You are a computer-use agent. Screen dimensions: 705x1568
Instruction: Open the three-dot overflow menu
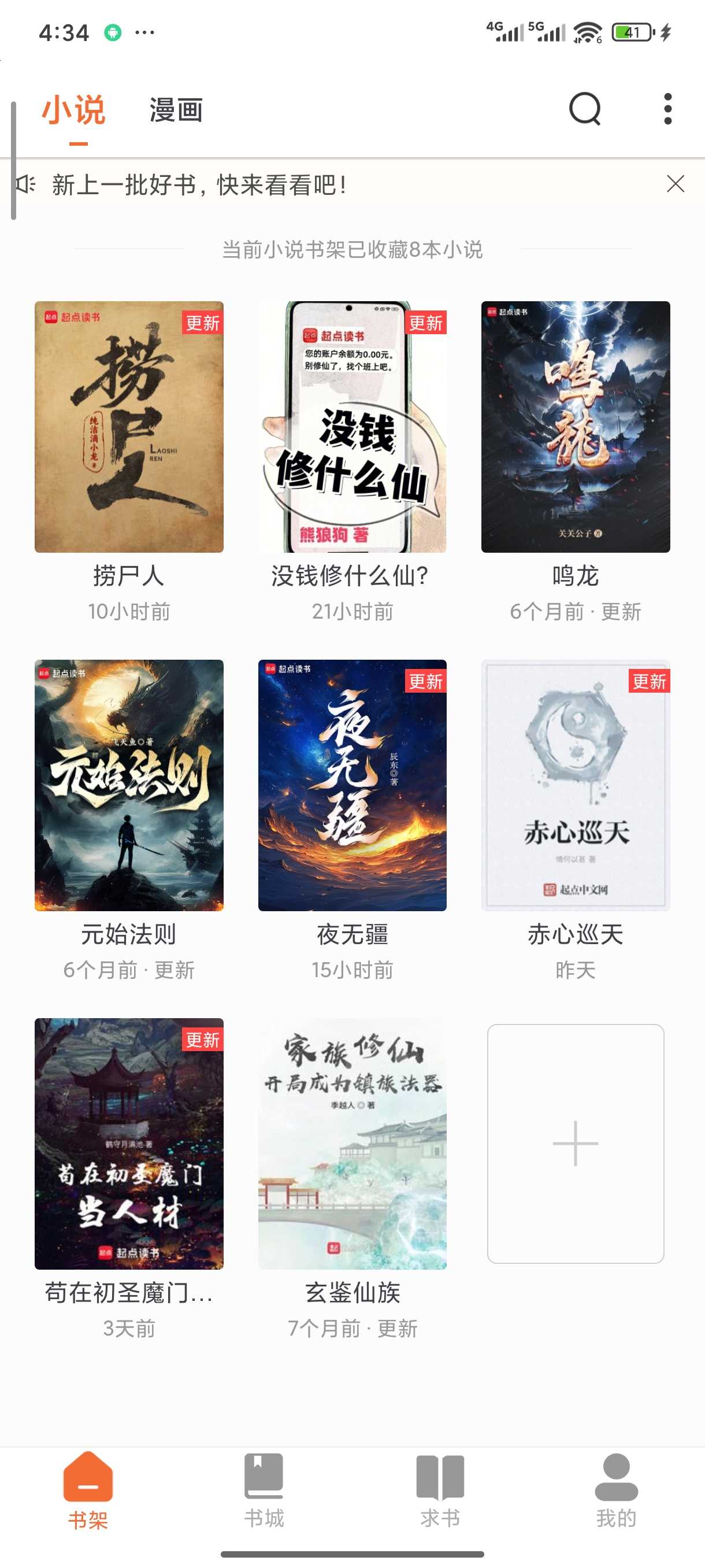pyautogui.click(x=667, y=110)
